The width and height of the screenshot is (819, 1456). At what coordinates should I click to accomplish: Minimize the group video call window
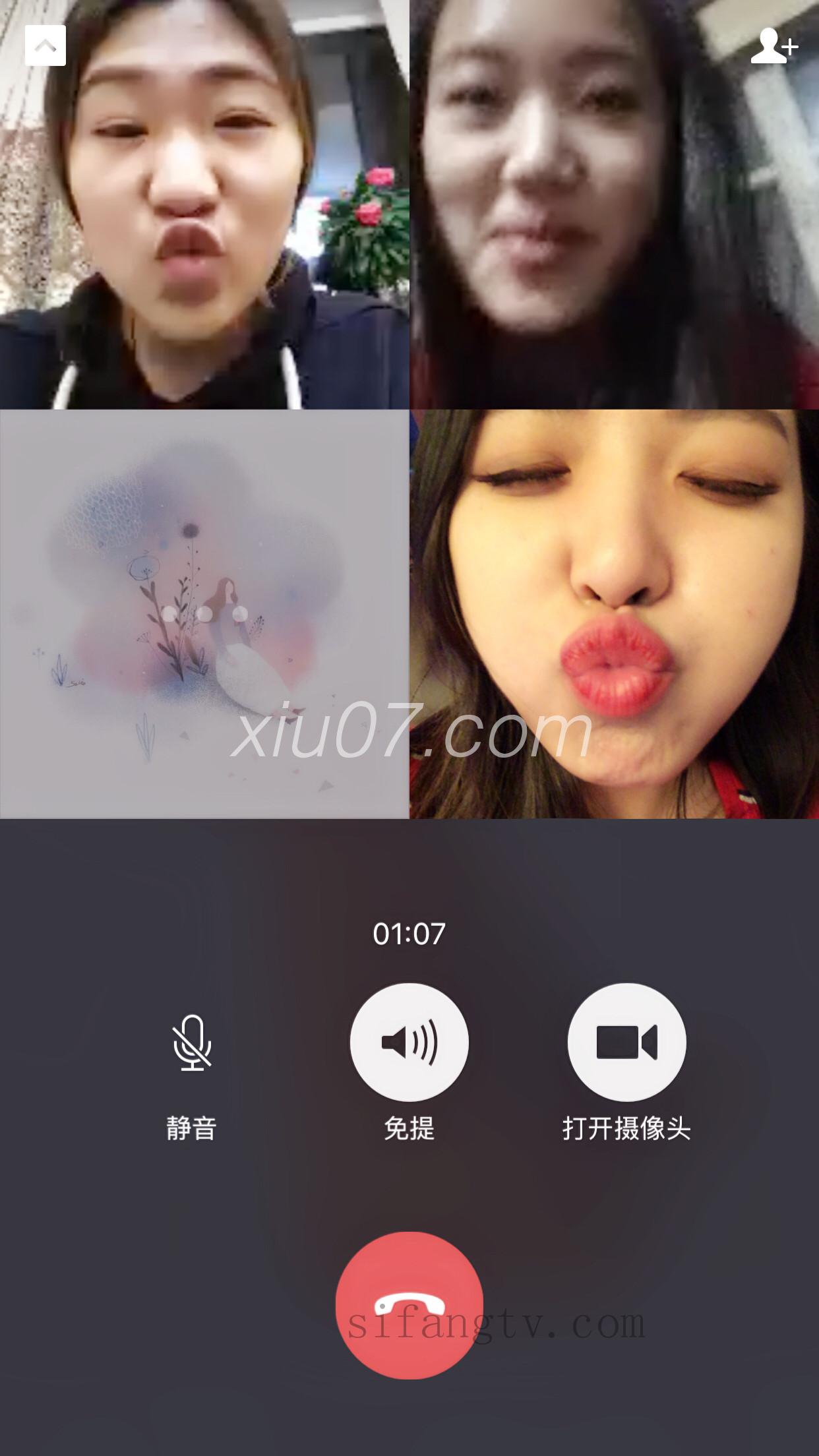45,45
